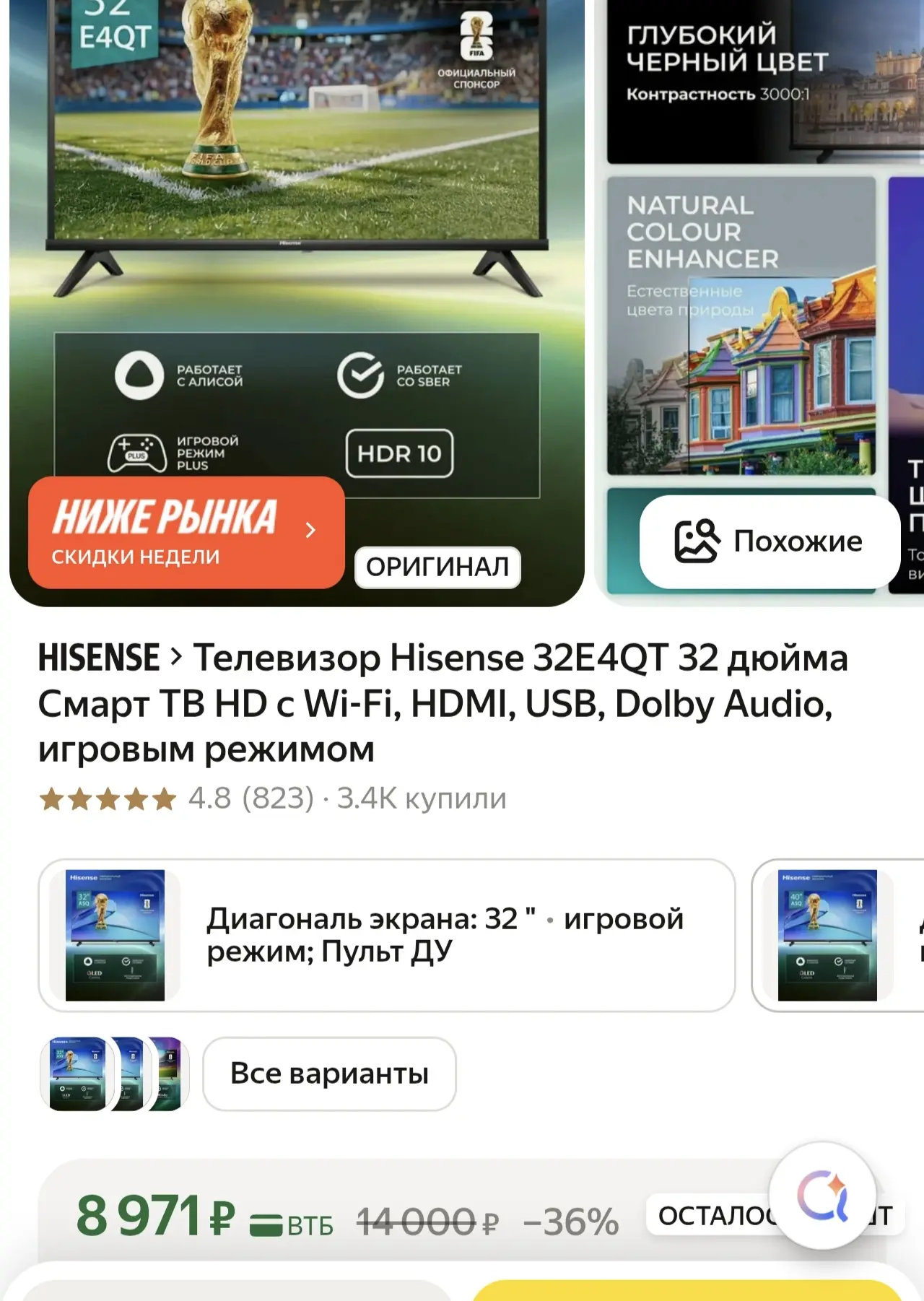Tap the Похожие similar items button
Viewport: 924px width, 1301px height.
(769, 541)
